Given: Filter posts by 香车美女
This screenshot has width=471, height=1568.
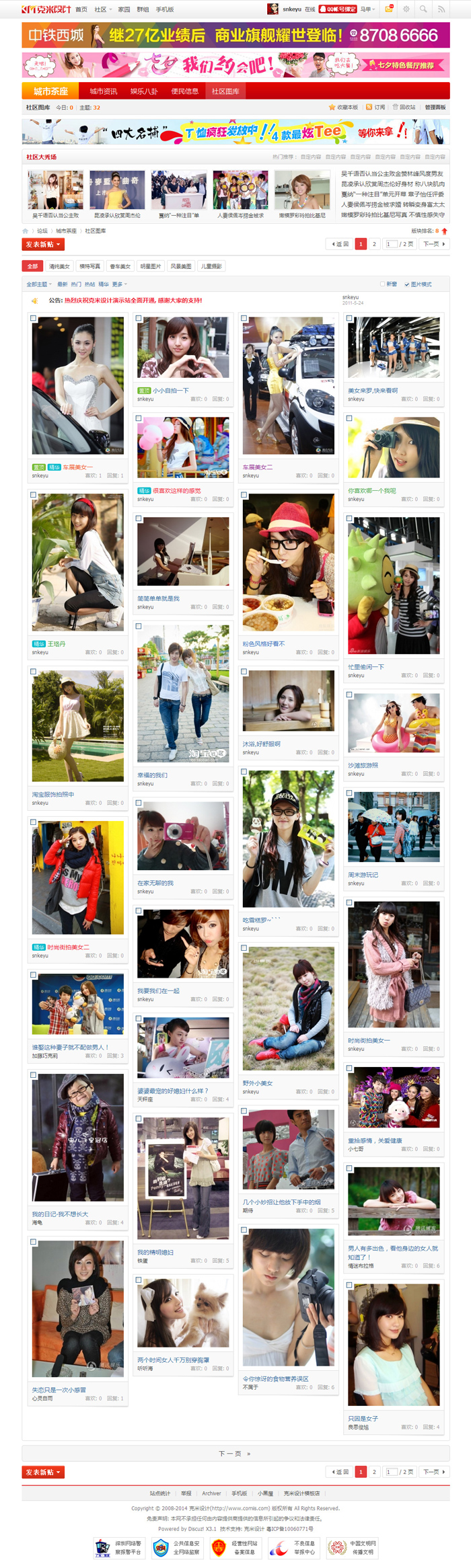Looking at the screenshot, I should (x=120, y=266).
